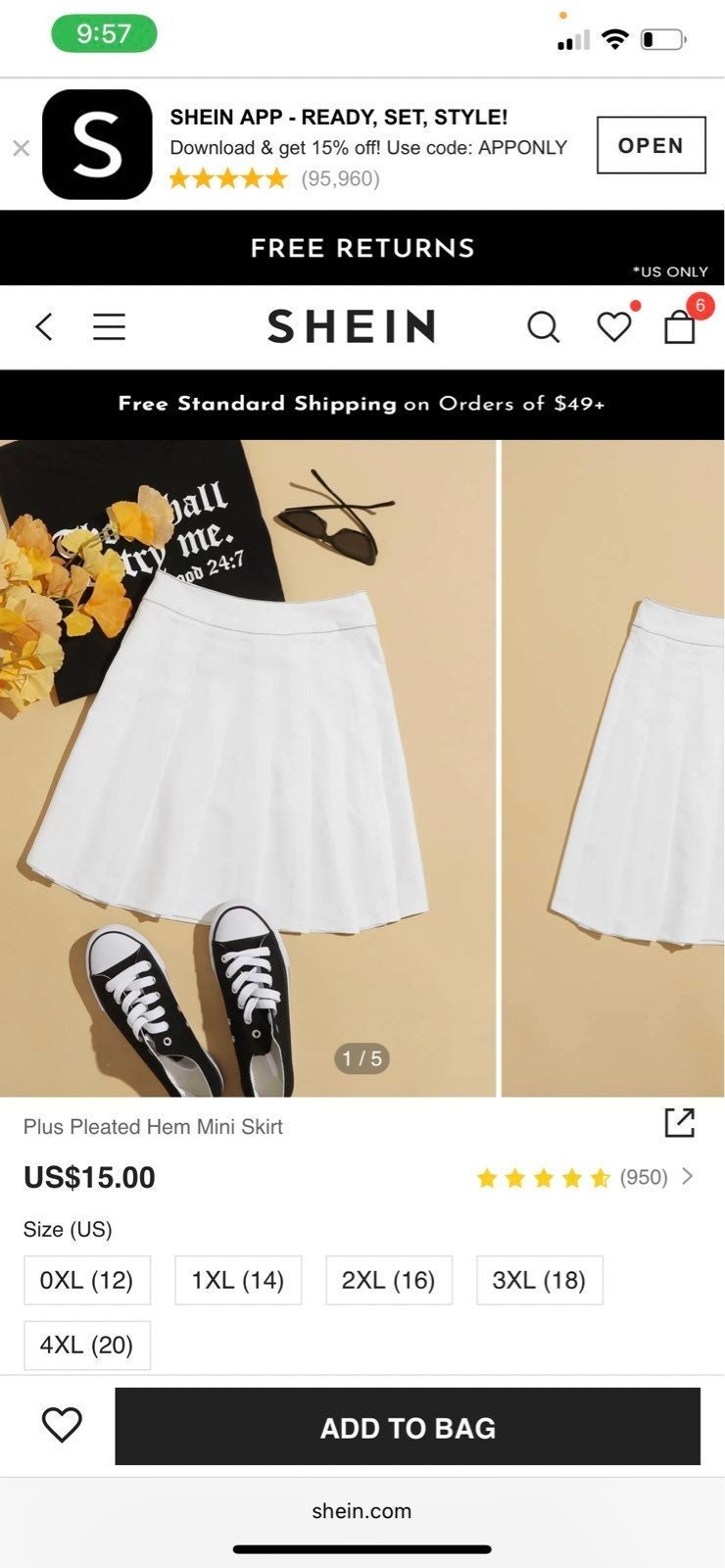
Task: Tap the shein.com address bar
Action: pyautogui.click(x=362, y=1511)
